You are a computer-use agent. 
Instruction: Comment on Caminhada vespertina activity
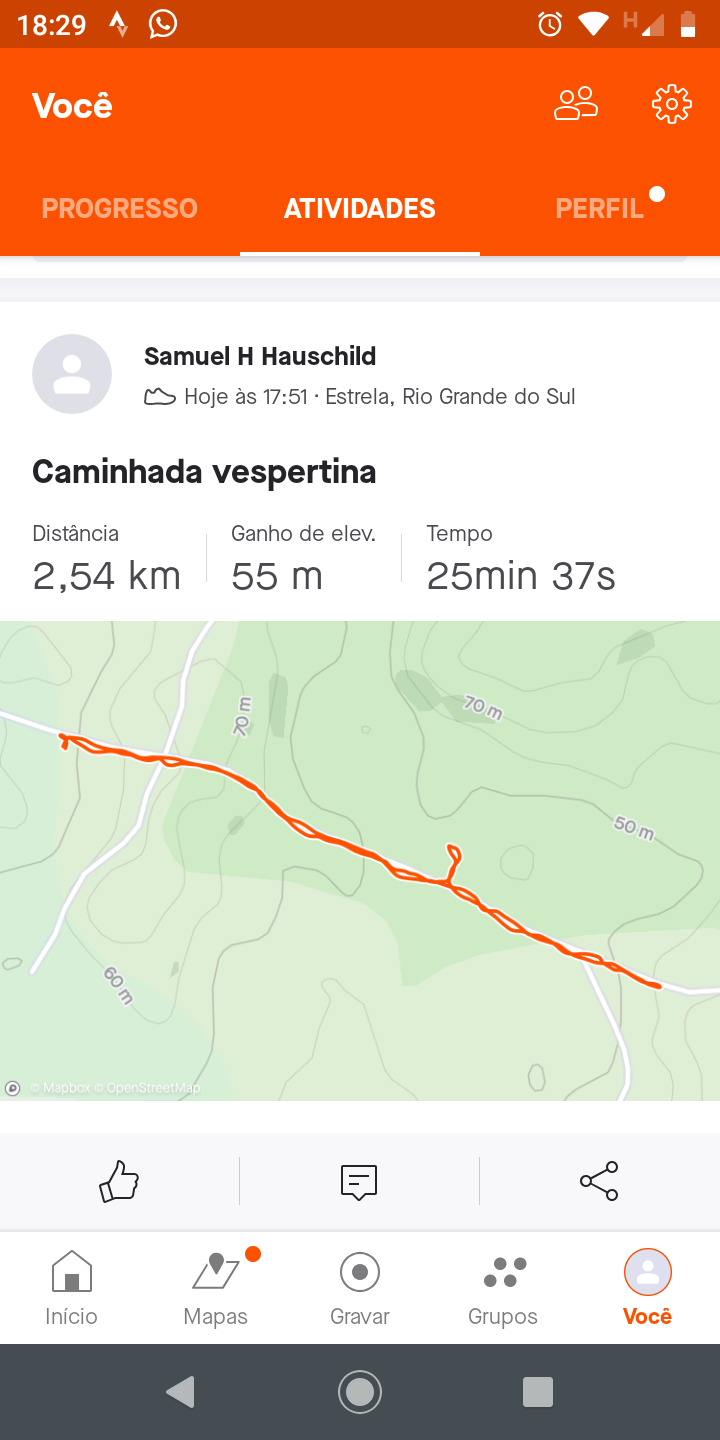[359, 1181]
